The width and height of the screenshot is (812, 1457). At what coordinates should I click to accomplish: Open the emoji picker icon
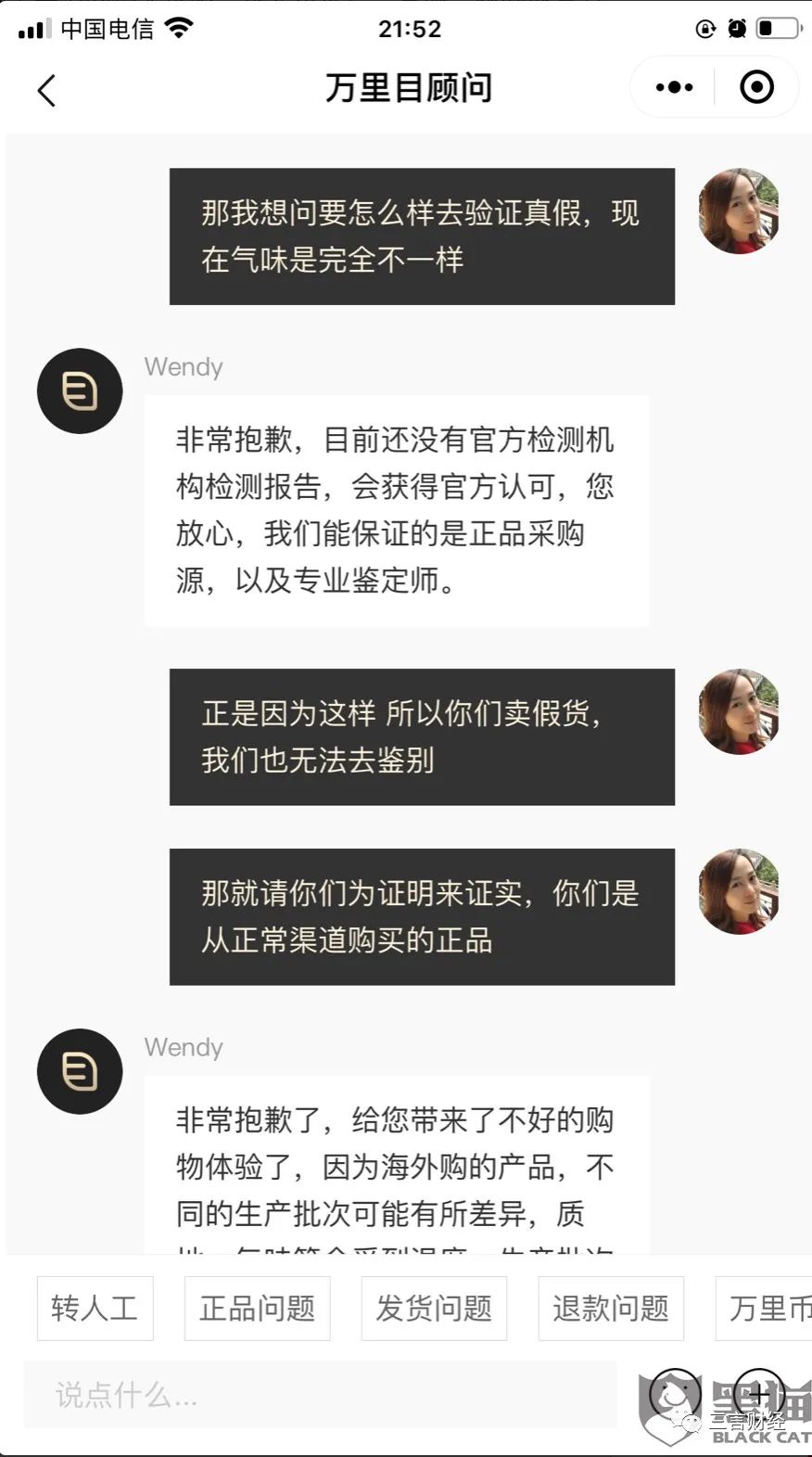(675, 1394)
